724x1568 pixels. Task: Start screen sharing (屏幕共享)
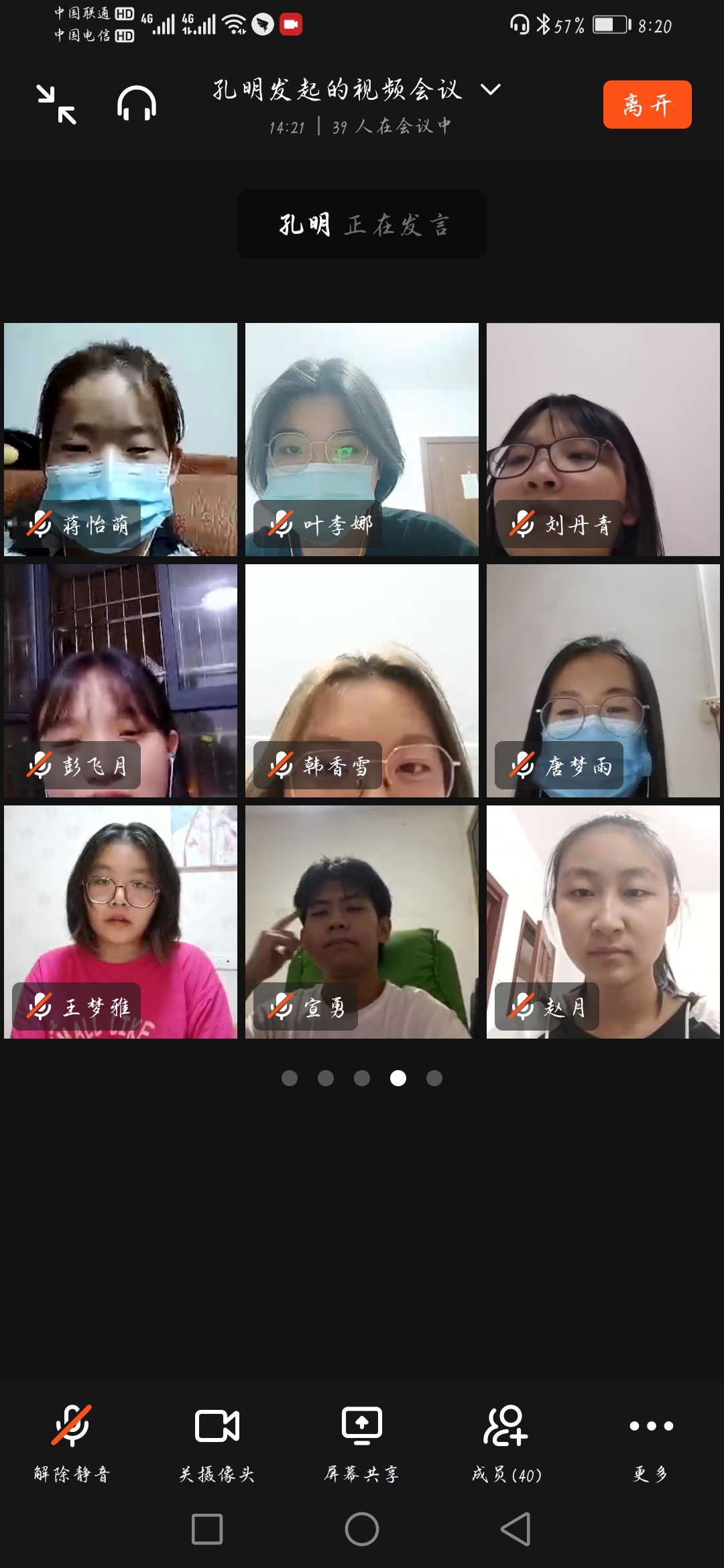tap(362, 1441)
